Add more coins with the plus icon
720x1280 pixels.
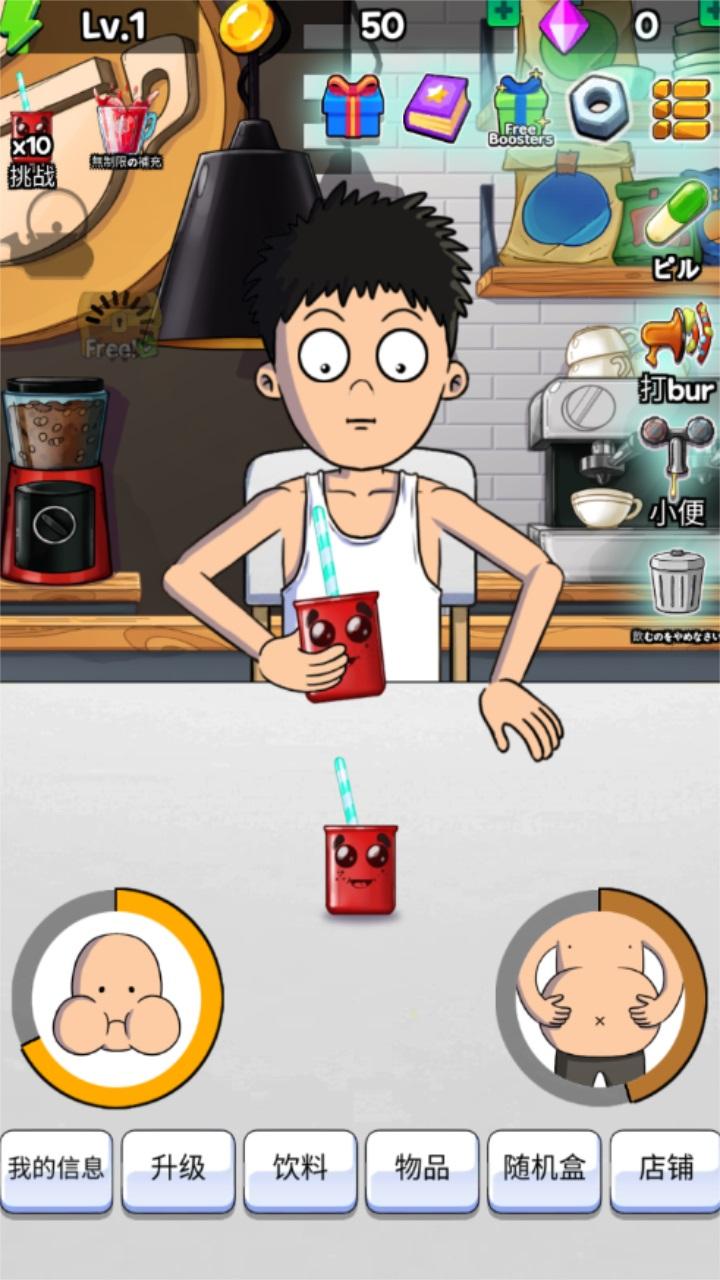pos(503,12)
